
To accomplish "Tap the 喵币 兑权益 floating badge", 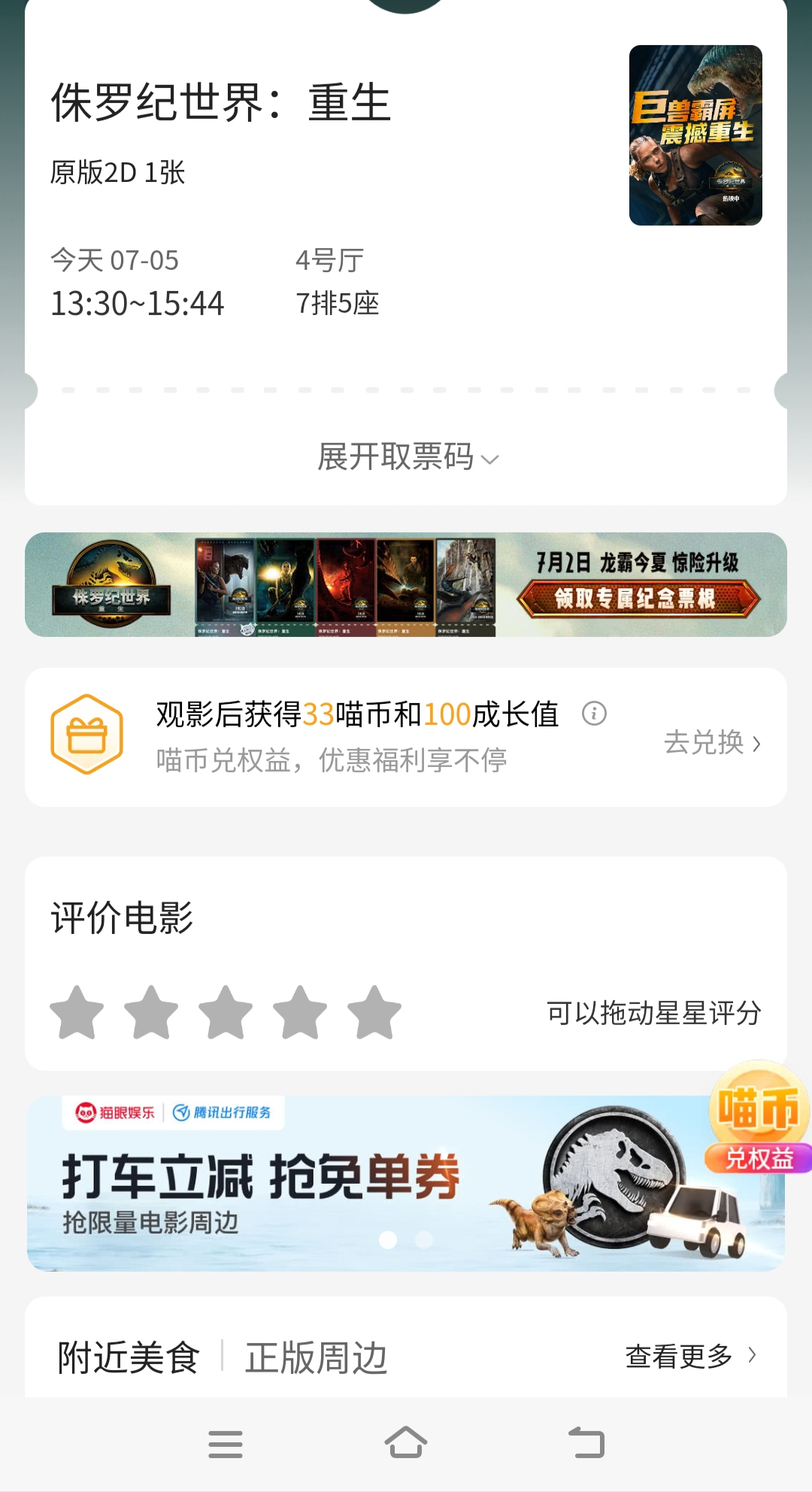I will 758,1118.
